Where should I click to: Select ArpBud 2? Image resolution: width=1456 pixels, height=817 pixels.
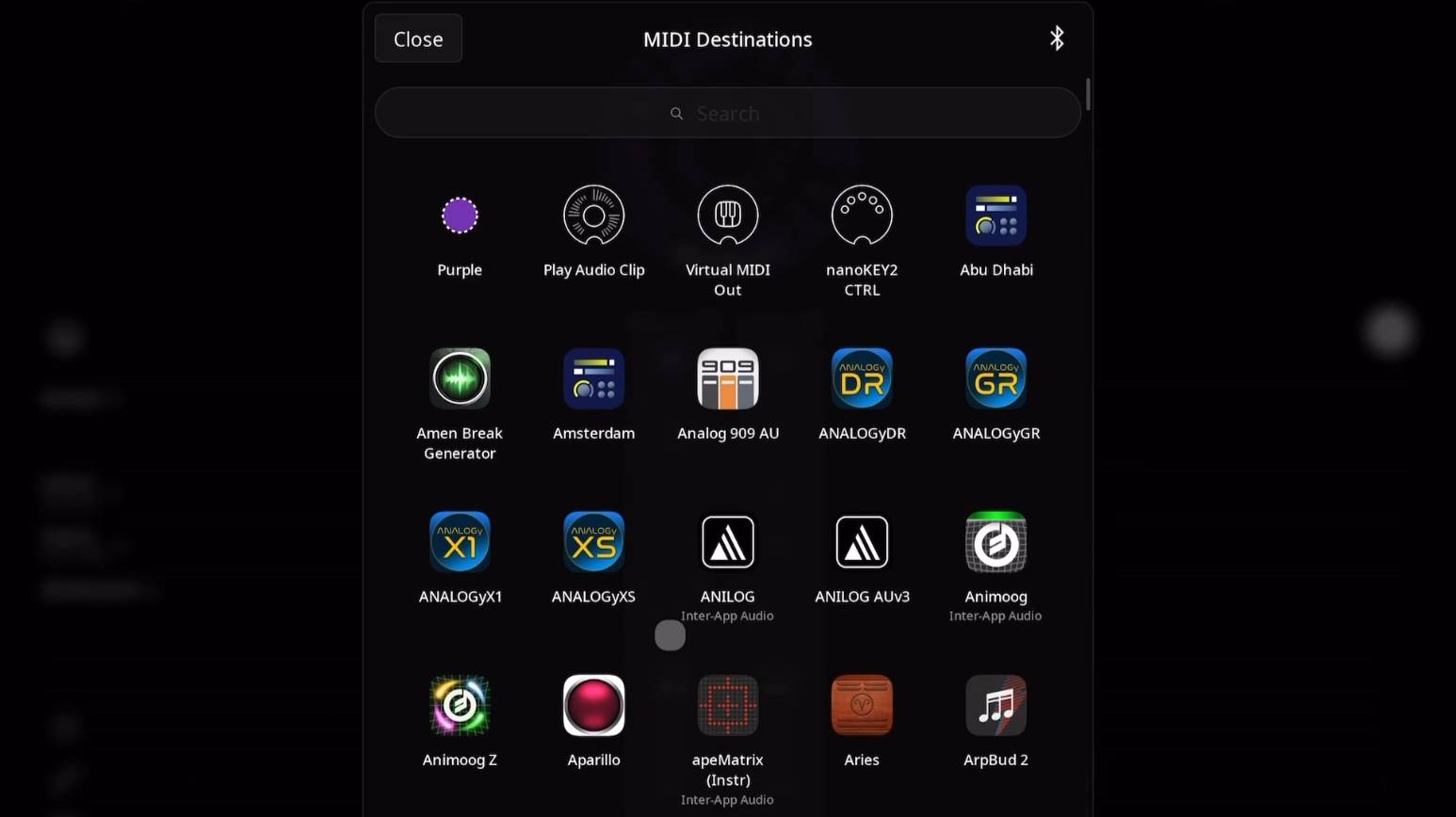click(x=995, y=705)
